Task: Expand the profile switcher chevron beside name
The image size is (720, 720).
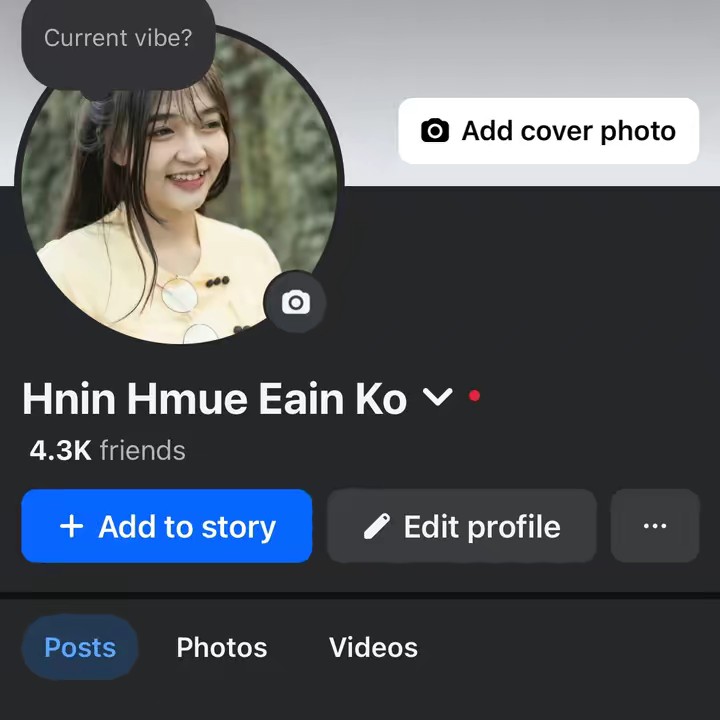Action: coord(438,398)
